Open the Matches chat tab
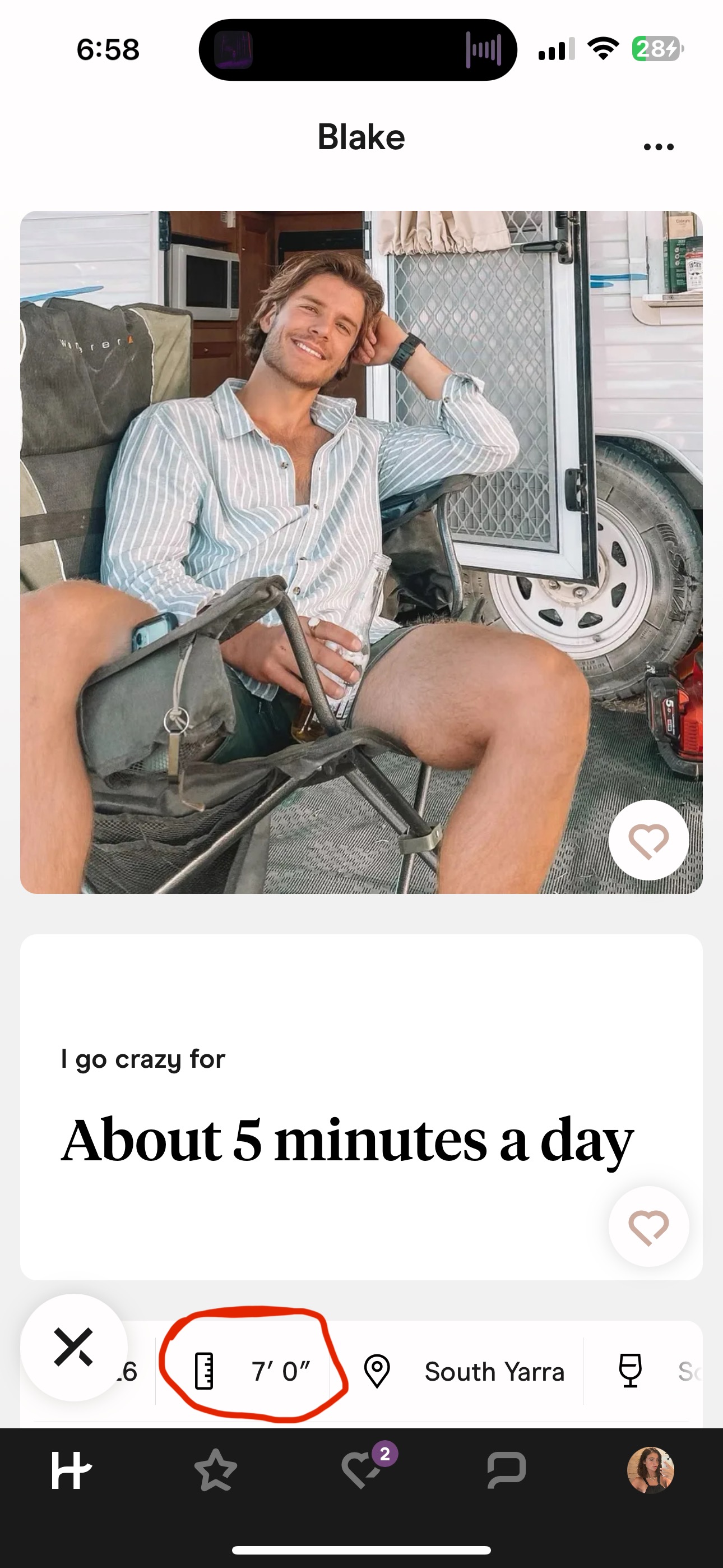 pos(506,1470)
